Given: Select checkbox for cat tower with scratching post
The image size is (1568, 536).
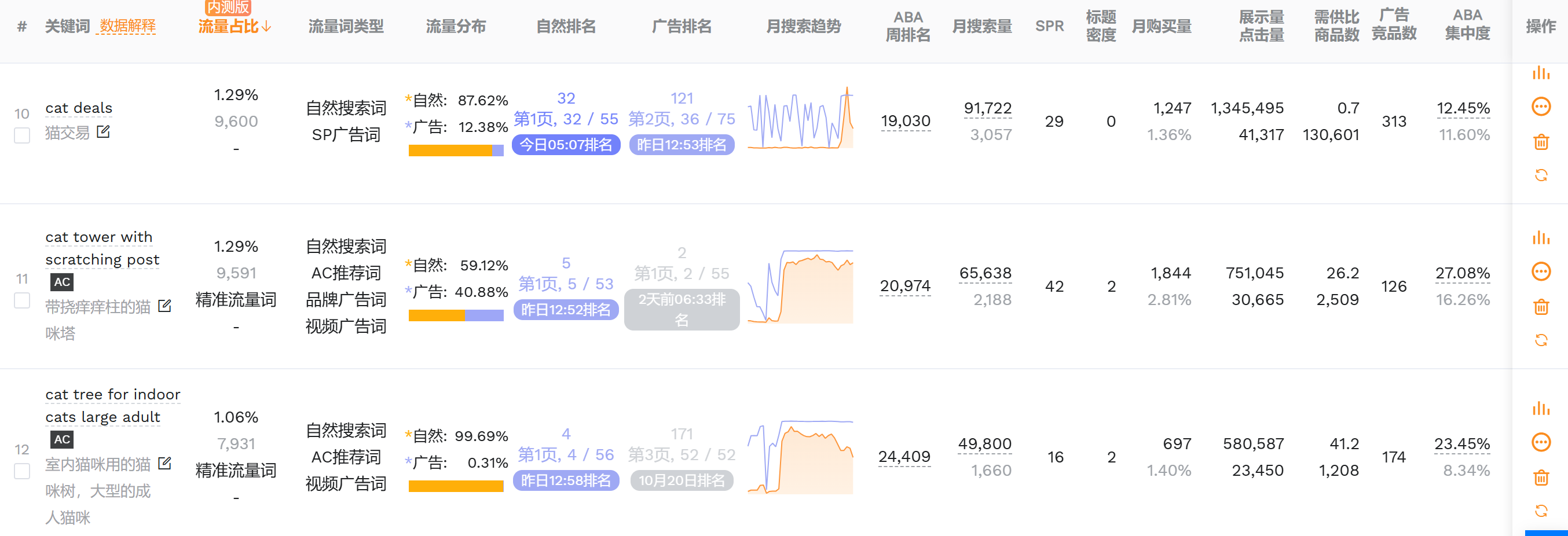Looking at the screenshot, I should [x=22, y=300].
